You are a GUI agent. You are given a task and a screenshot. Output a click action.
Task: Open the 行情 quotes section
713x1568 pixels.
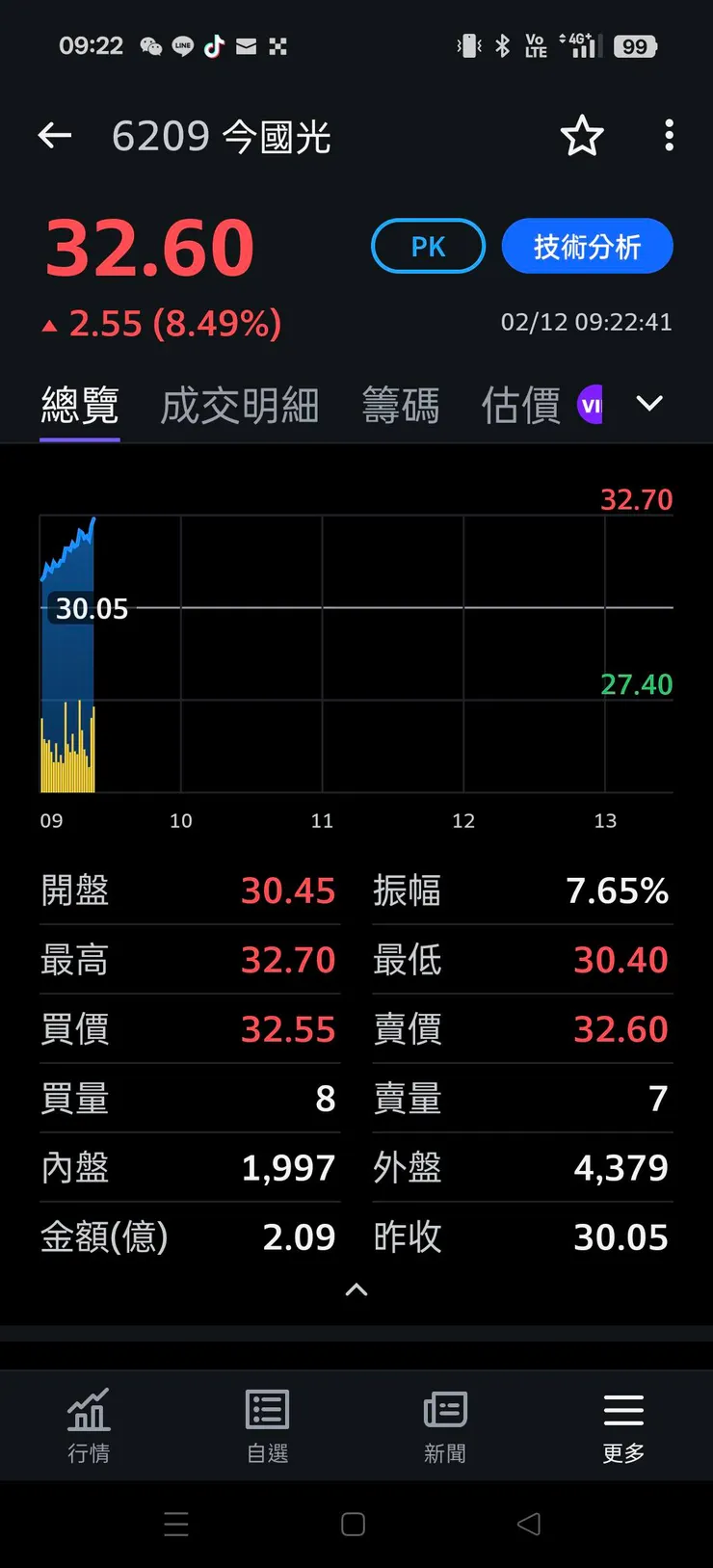coord(89,1424)
